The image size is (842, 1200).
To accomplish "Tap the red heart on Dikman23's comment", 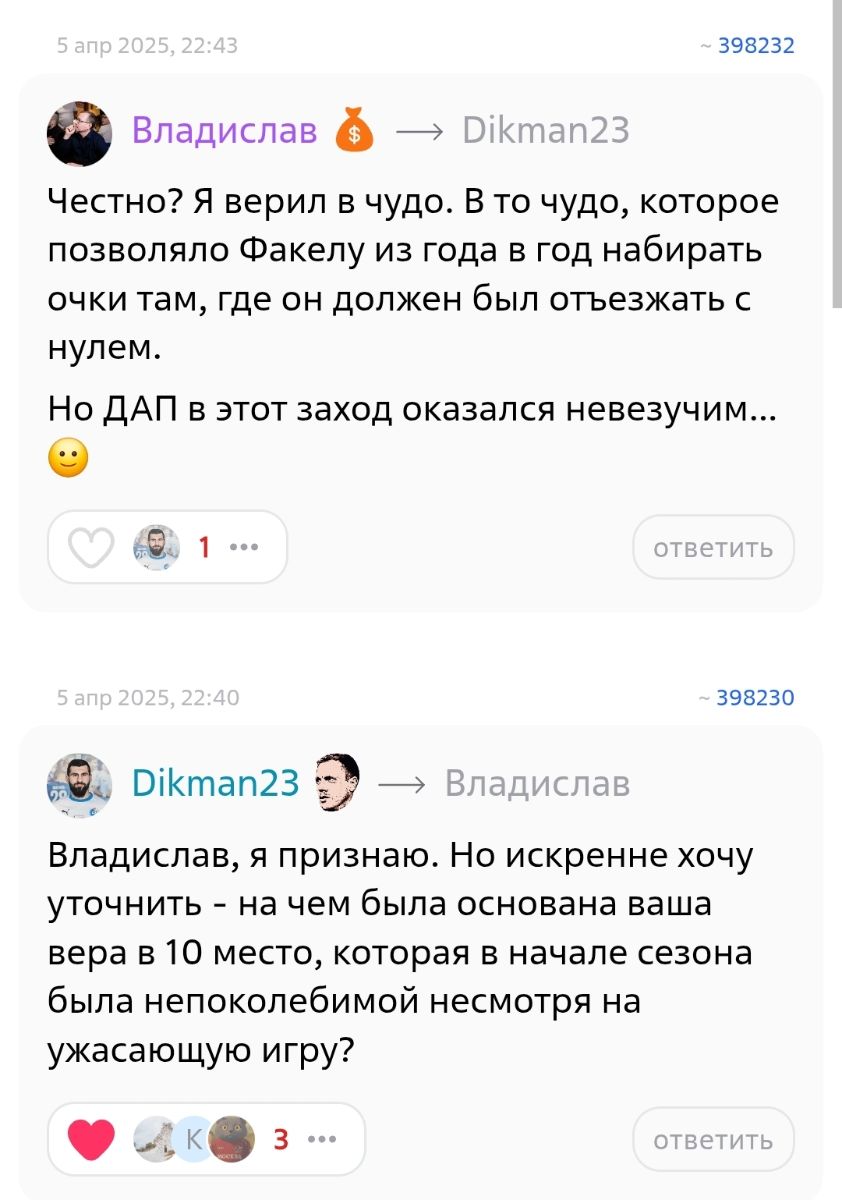I will (91, 1139).
